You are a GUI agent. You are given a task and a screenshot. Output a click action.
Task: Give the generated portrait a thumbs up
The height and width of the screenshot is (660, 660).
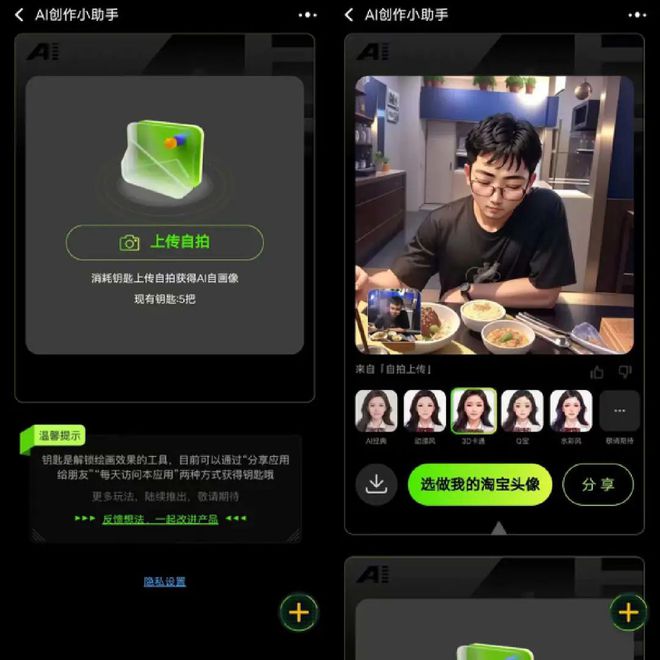click(x=597, y=372)
